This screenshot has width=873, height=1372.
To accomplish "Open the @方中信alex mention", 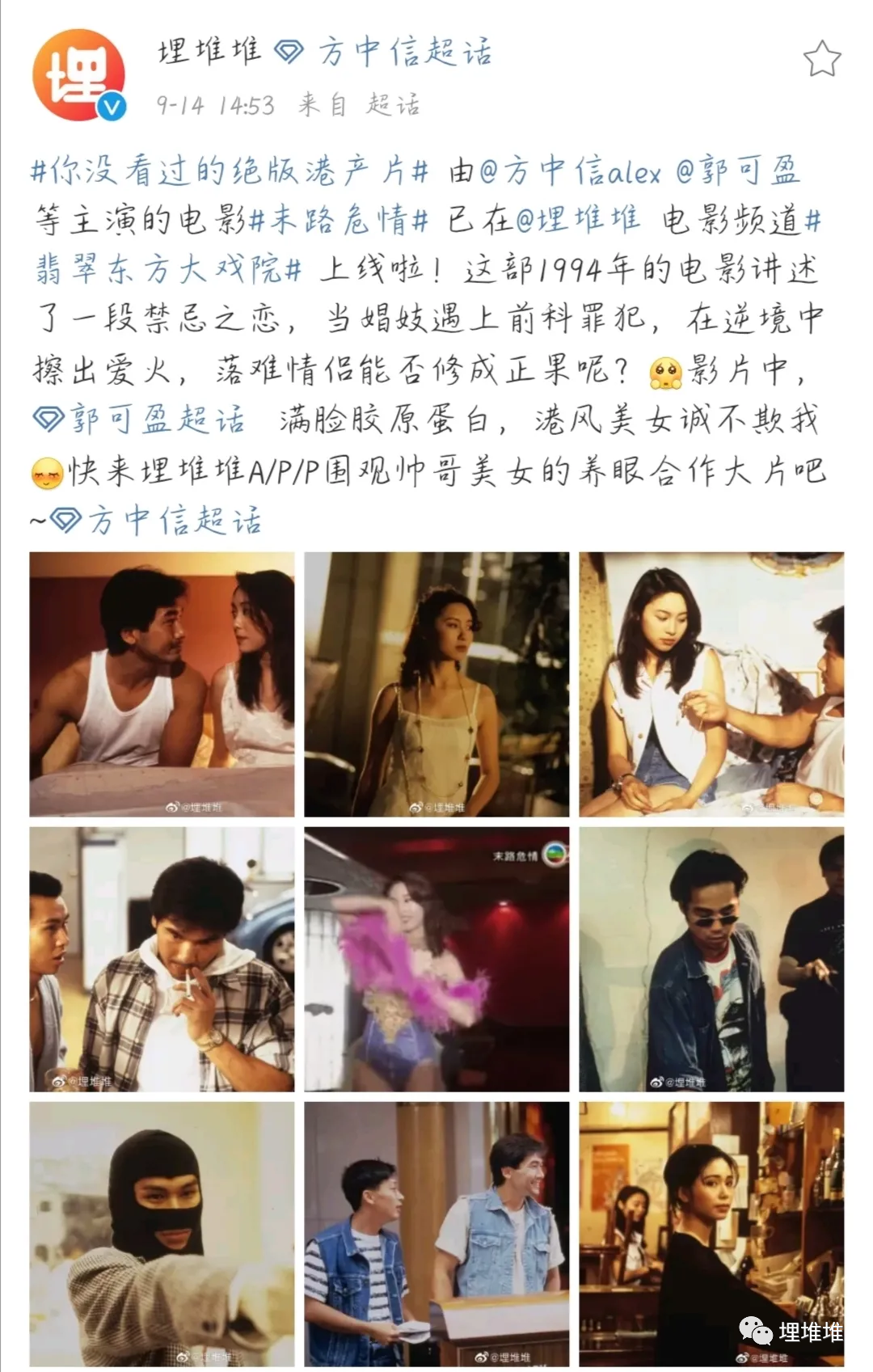I will coord(571,171).
